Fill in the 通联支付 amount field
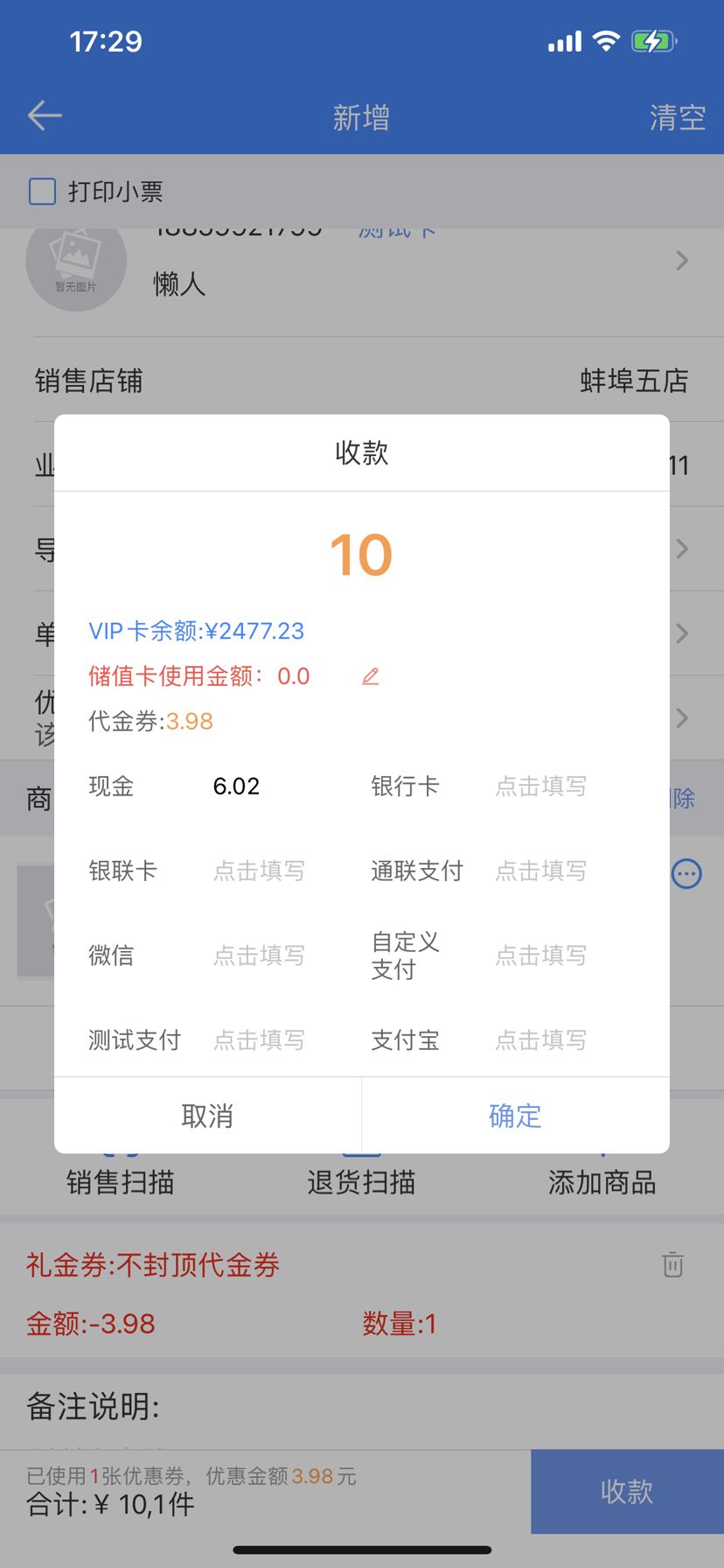 540,871
